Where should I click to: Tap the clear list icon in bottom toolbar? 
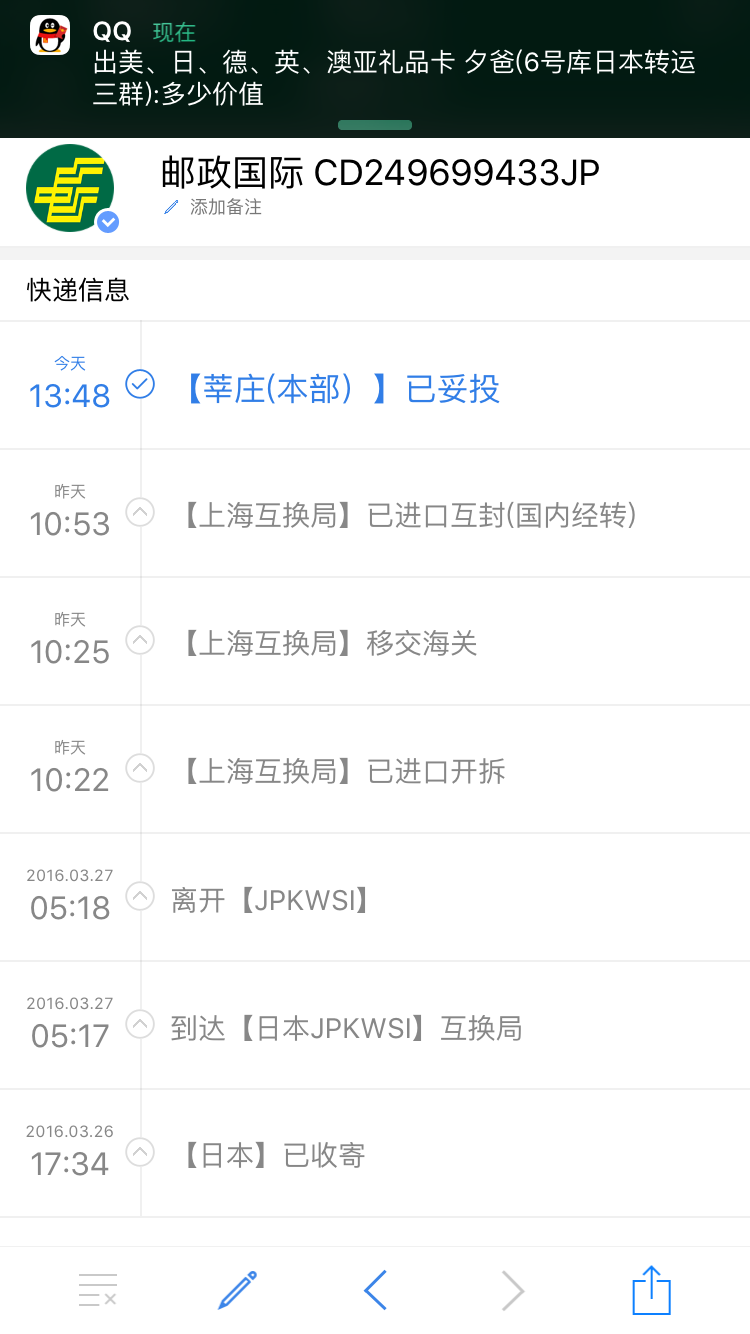tap(98, 1290)
